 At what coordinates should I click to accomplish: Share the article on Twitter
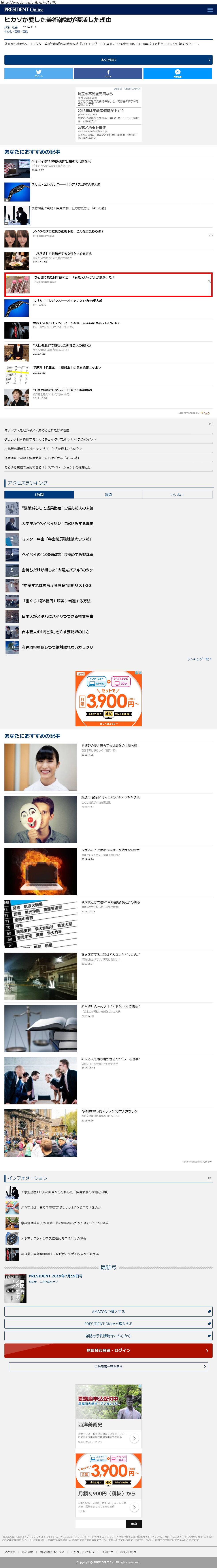pos(38,74)
